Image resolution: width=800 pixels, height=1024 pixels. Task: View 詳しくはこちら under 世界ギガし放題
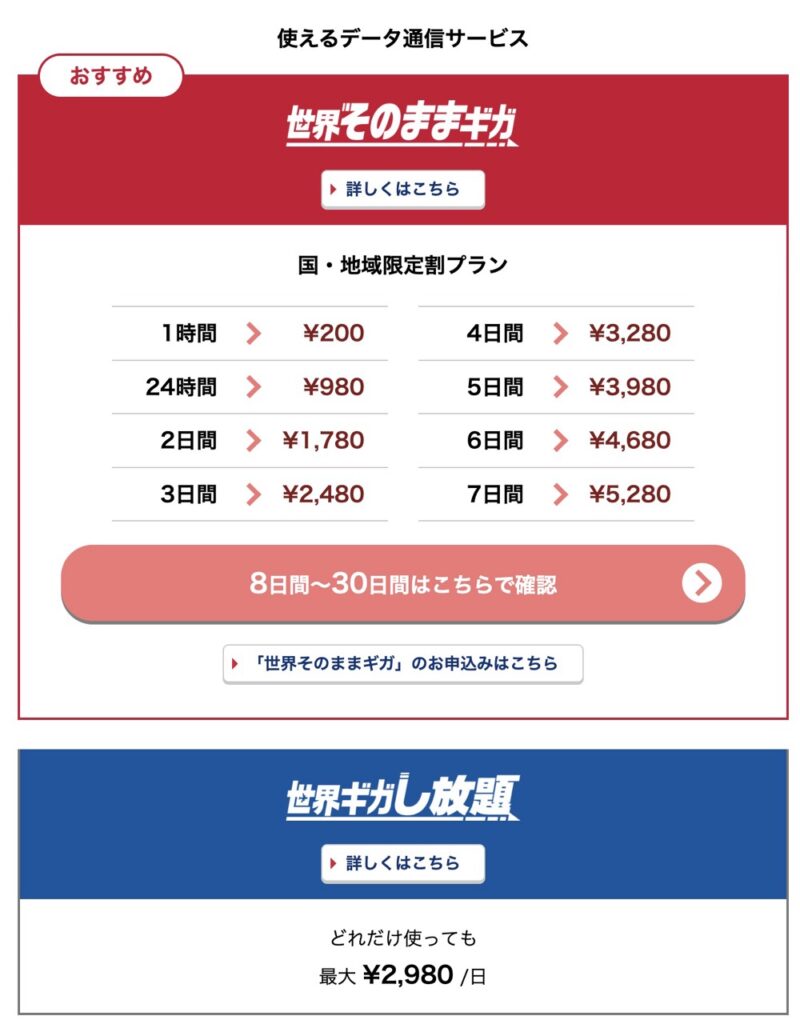point(402,863)
